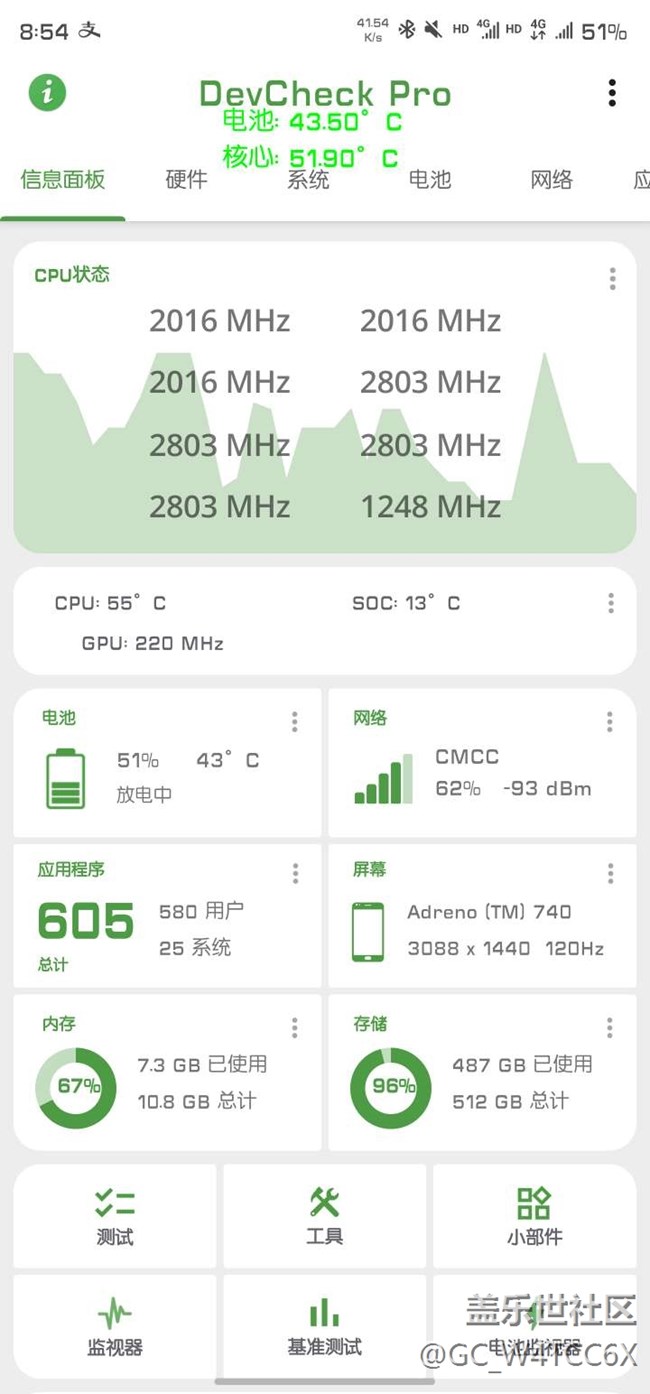Open the 屏幕 card showing Adreno 740
This screenshot has width=650, height=1394.
click(x=482, y=916)
